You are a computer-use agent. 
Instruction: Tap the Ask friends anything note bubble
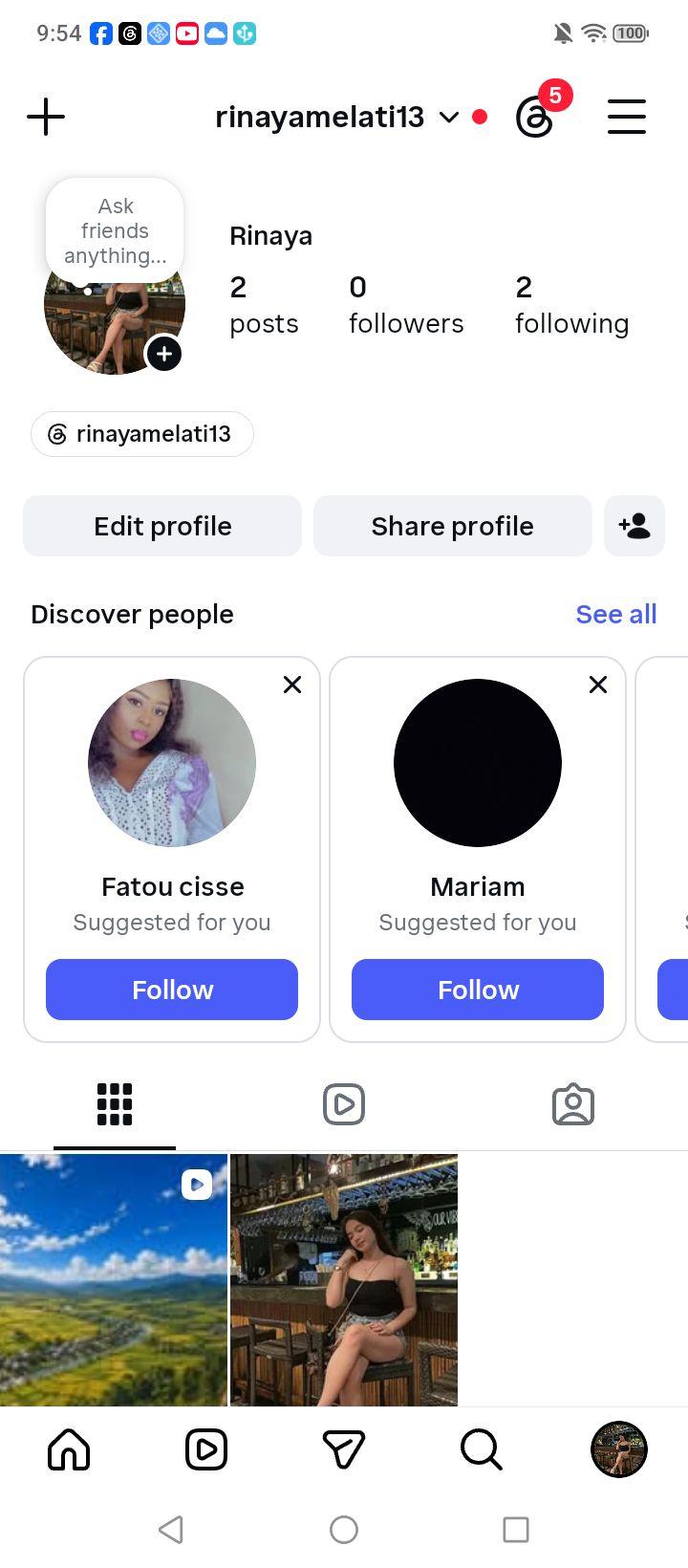pyautogui.click(x=115, y=230)
